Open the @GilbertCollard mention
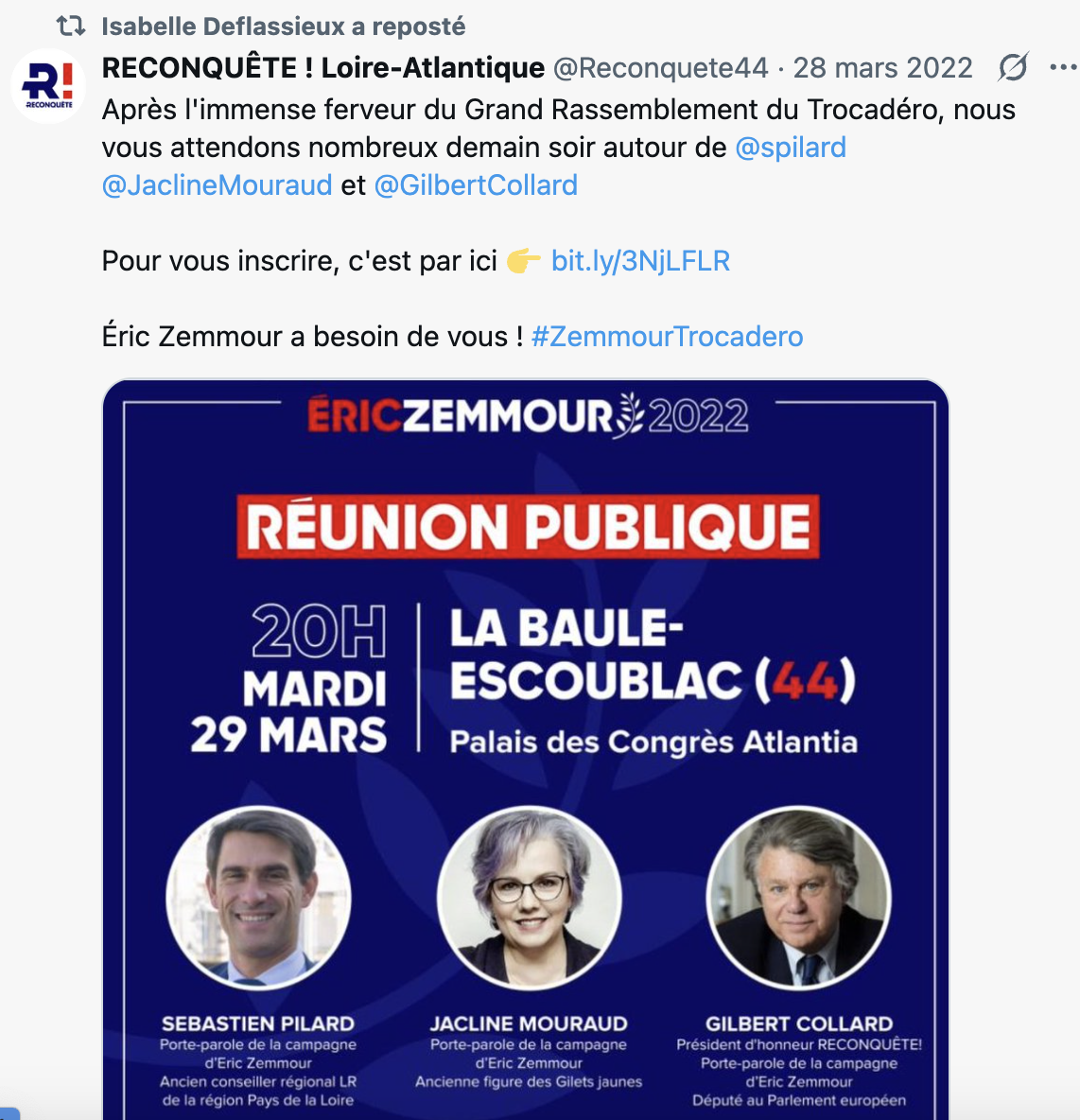Screen dimensions: 1080x1120 [x=476, y=185]
